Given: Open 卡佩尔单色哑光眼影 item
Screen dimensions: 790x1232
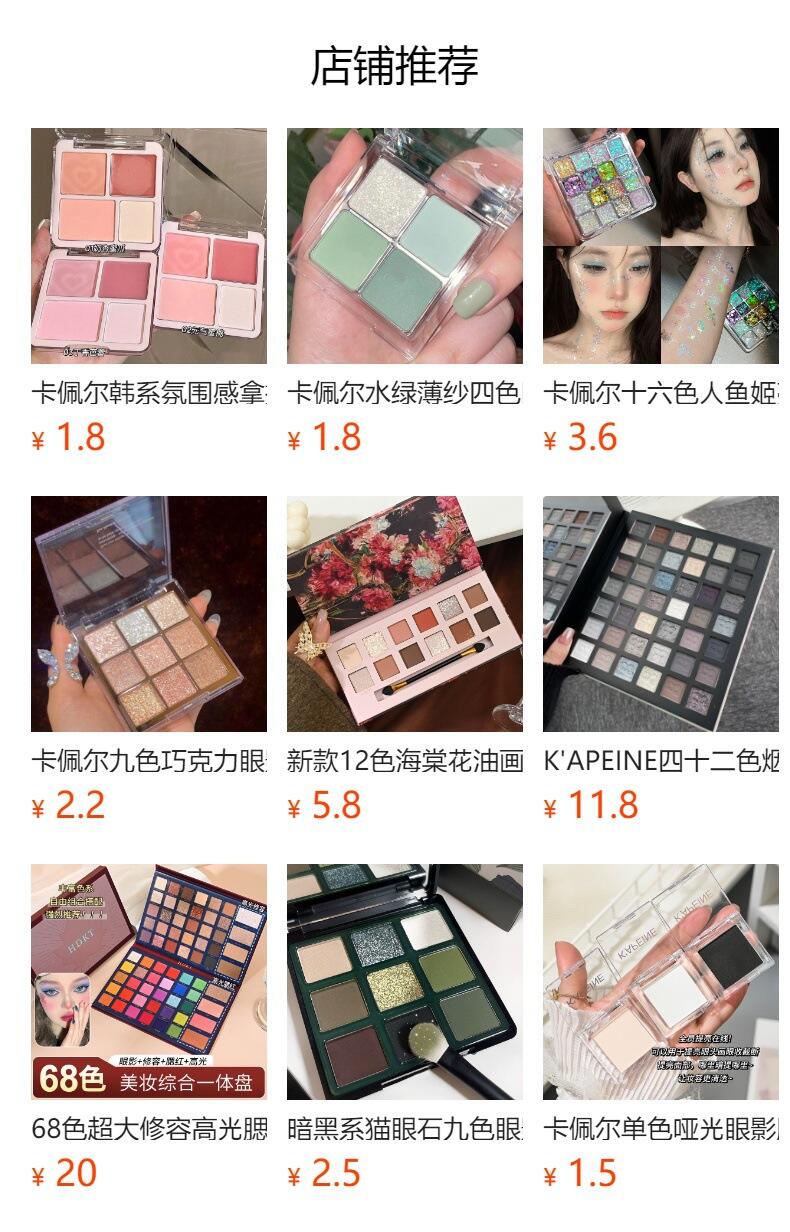Looking at the screenshot, I should click(x=660, y=982).
